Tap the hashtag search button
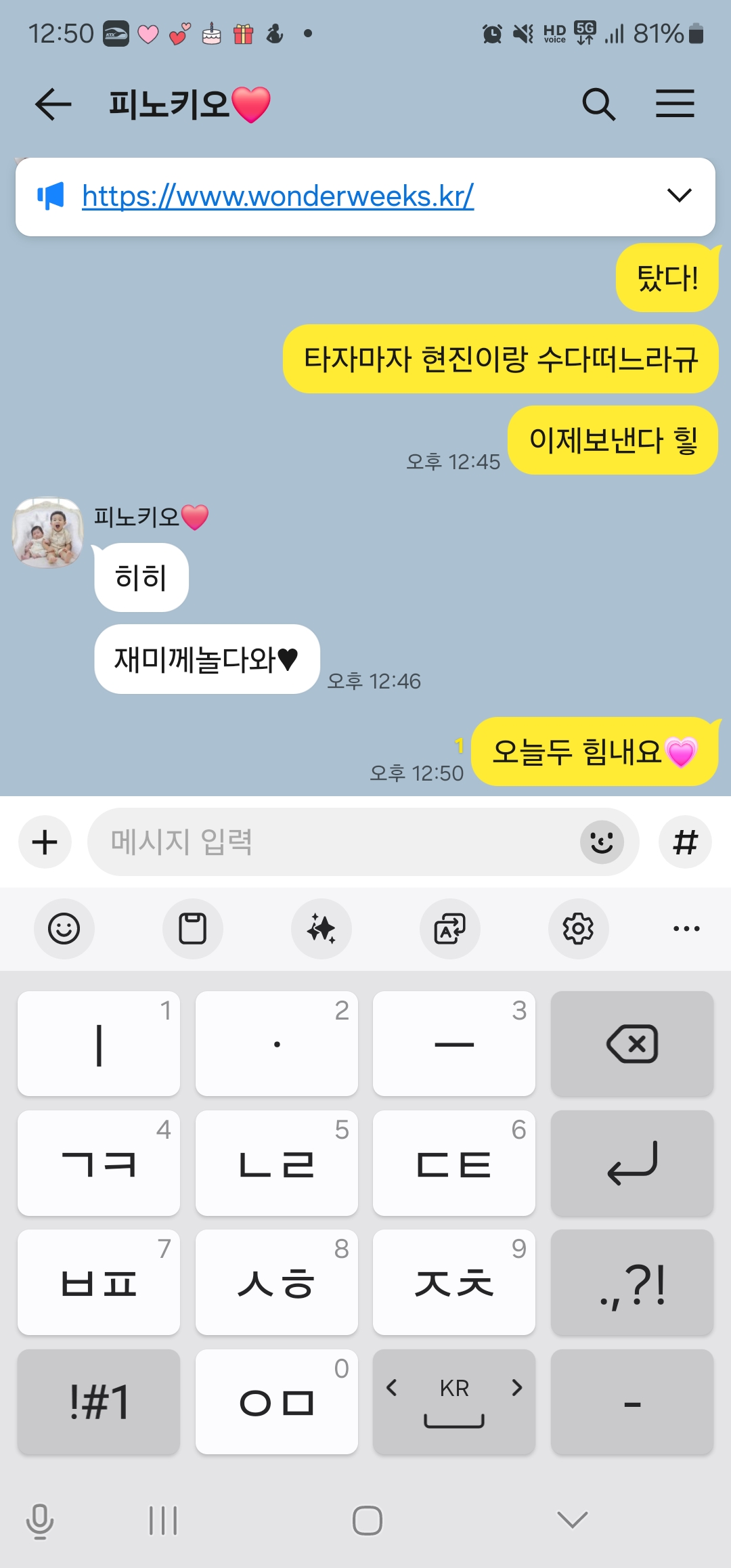The image size is (731, 1568). [x=685, y=842]
